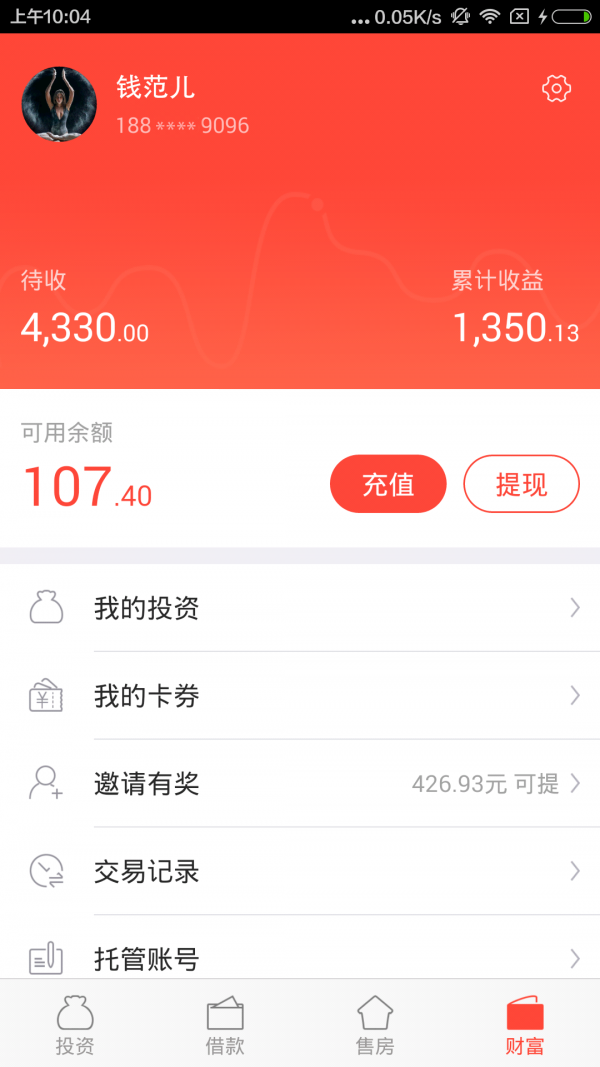The width and height of the screenshot is (600, 1067).
Task: Open 托管账号 custody account row
Action: click(300, 947)
